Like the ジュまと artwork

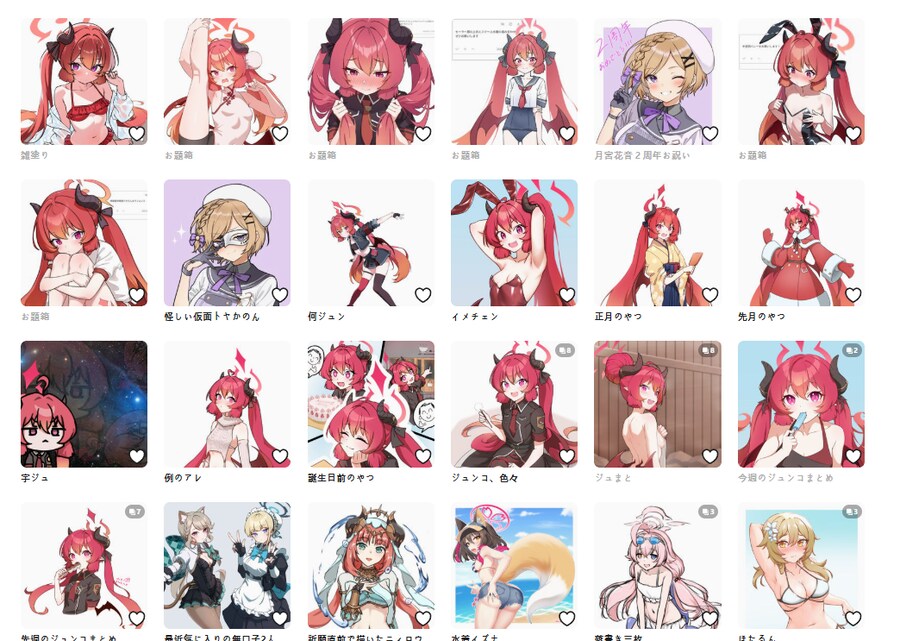click(x=710, y=456)
